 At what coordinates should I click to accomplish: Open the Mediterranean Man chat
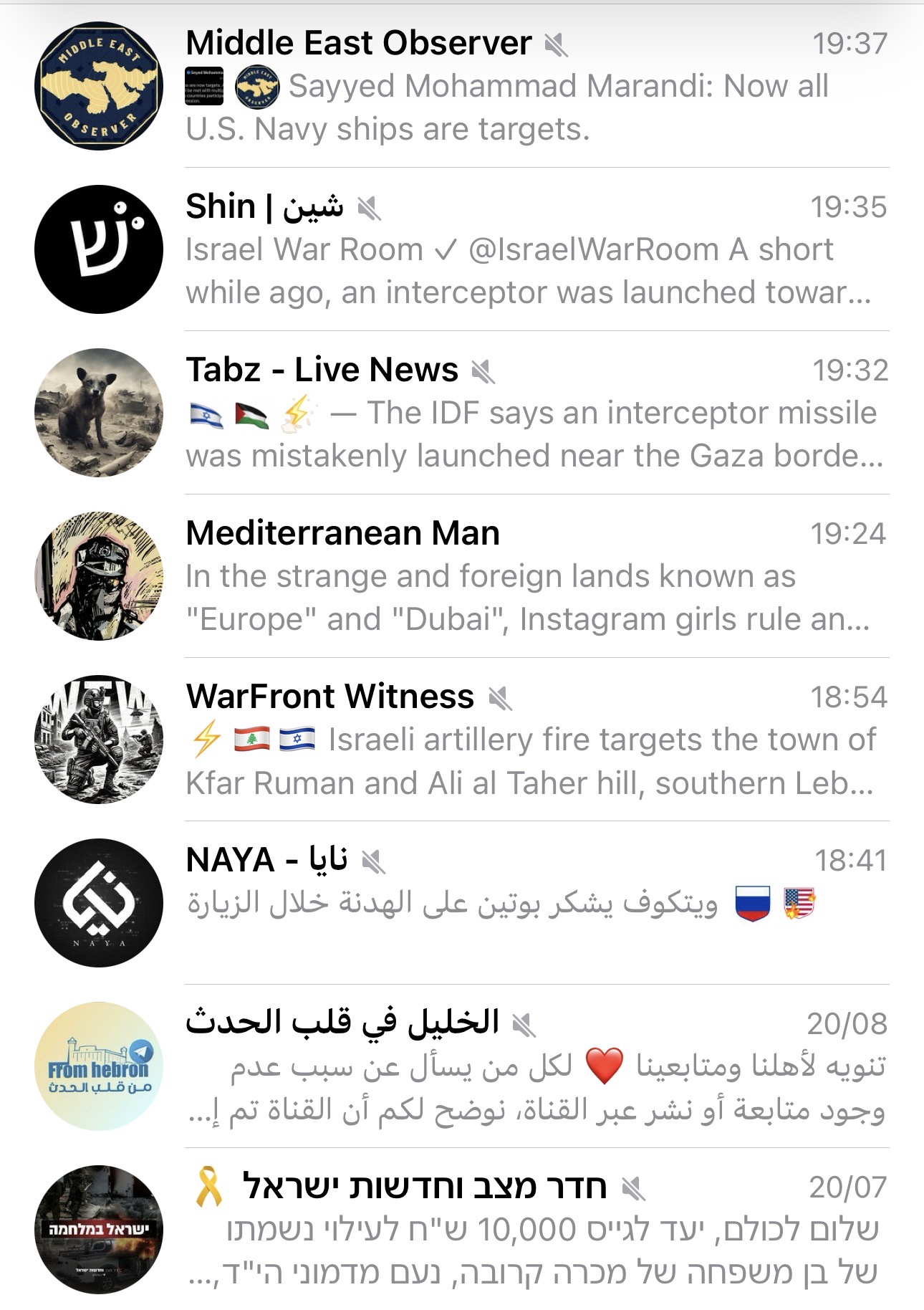pos(462,576)
